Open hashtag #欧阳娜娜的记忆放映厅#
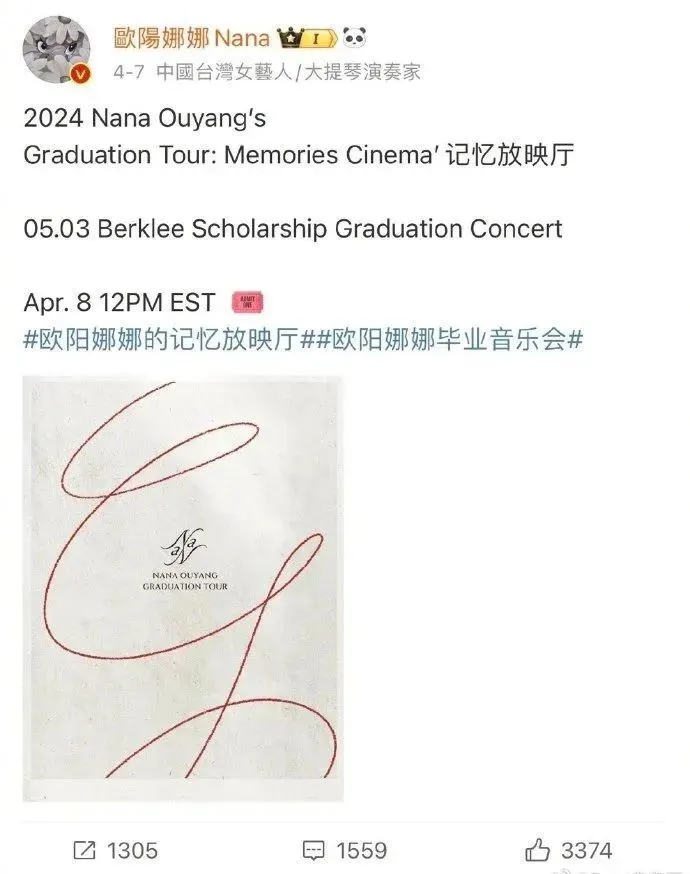The height and width of the screenshot is (874, 690). (x=161, y=339)
